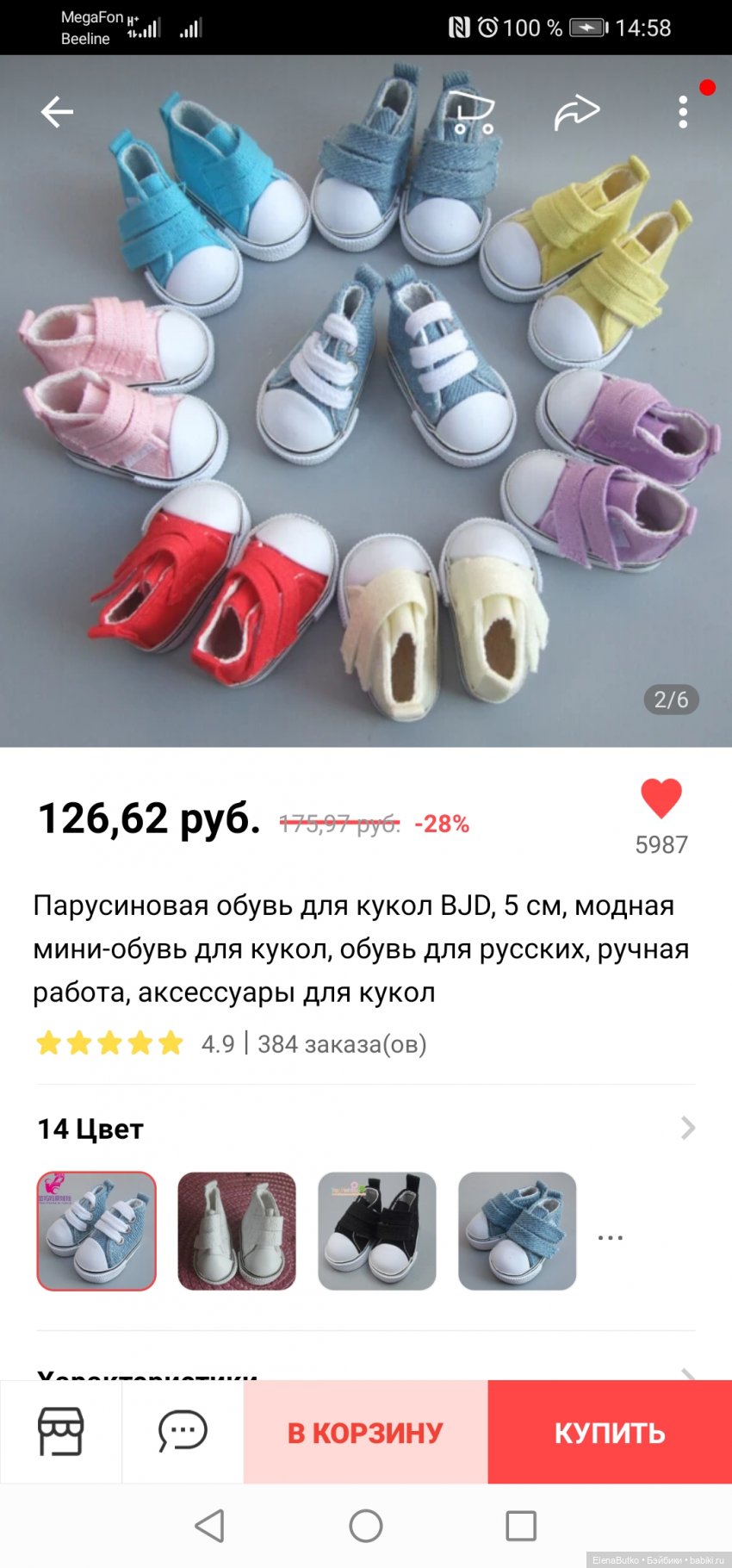
Task: Share this doll shoes listing
Action: pyautogui.click(x=576, y=112)
